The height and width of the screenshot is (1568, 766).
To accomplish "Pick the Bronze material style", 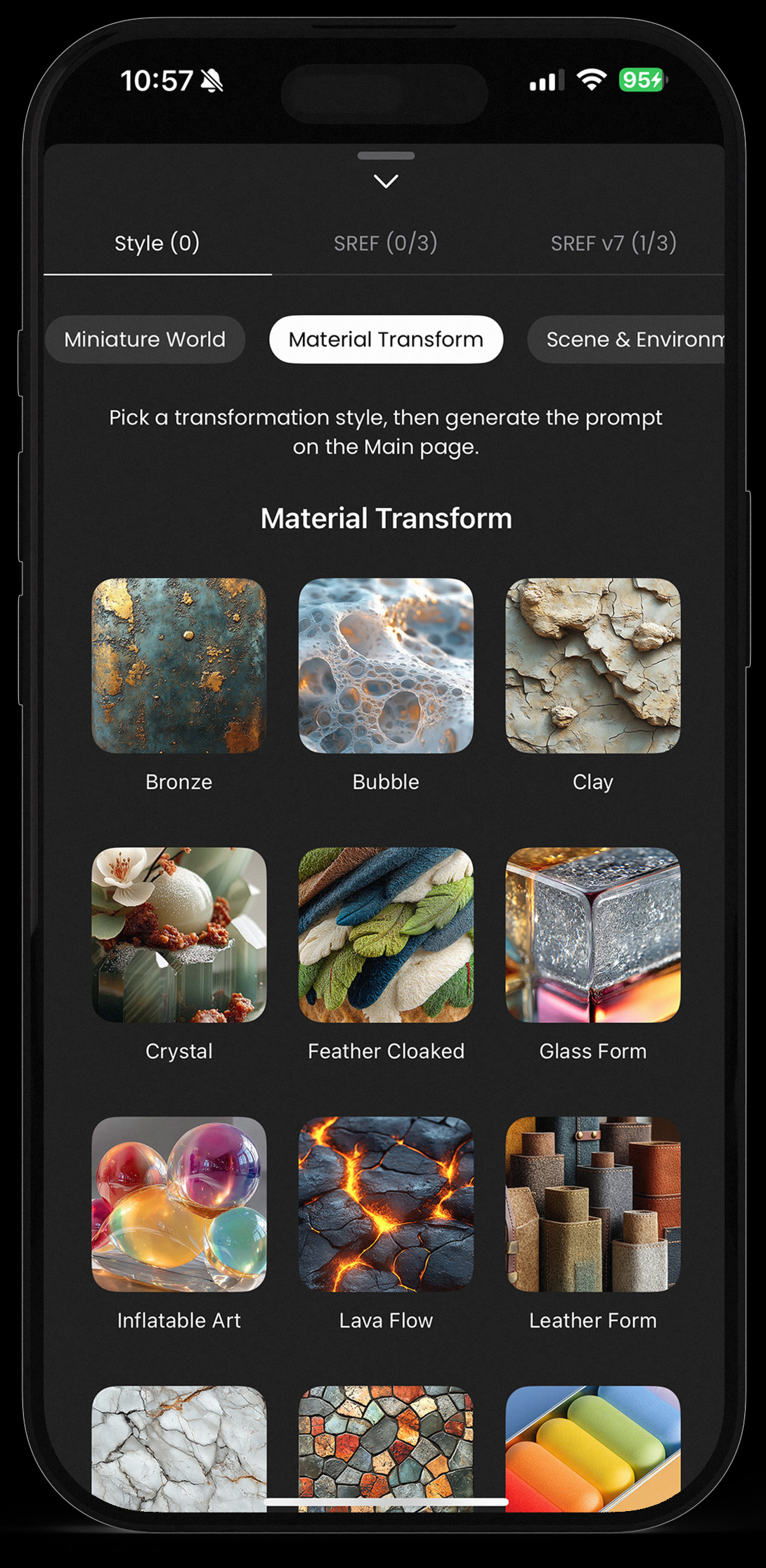I will [x=178, y=665].
